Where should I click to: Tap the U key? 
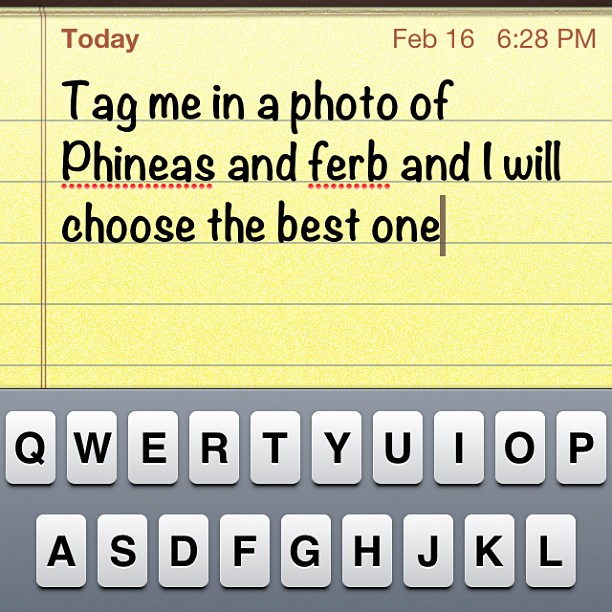point(398,447)
